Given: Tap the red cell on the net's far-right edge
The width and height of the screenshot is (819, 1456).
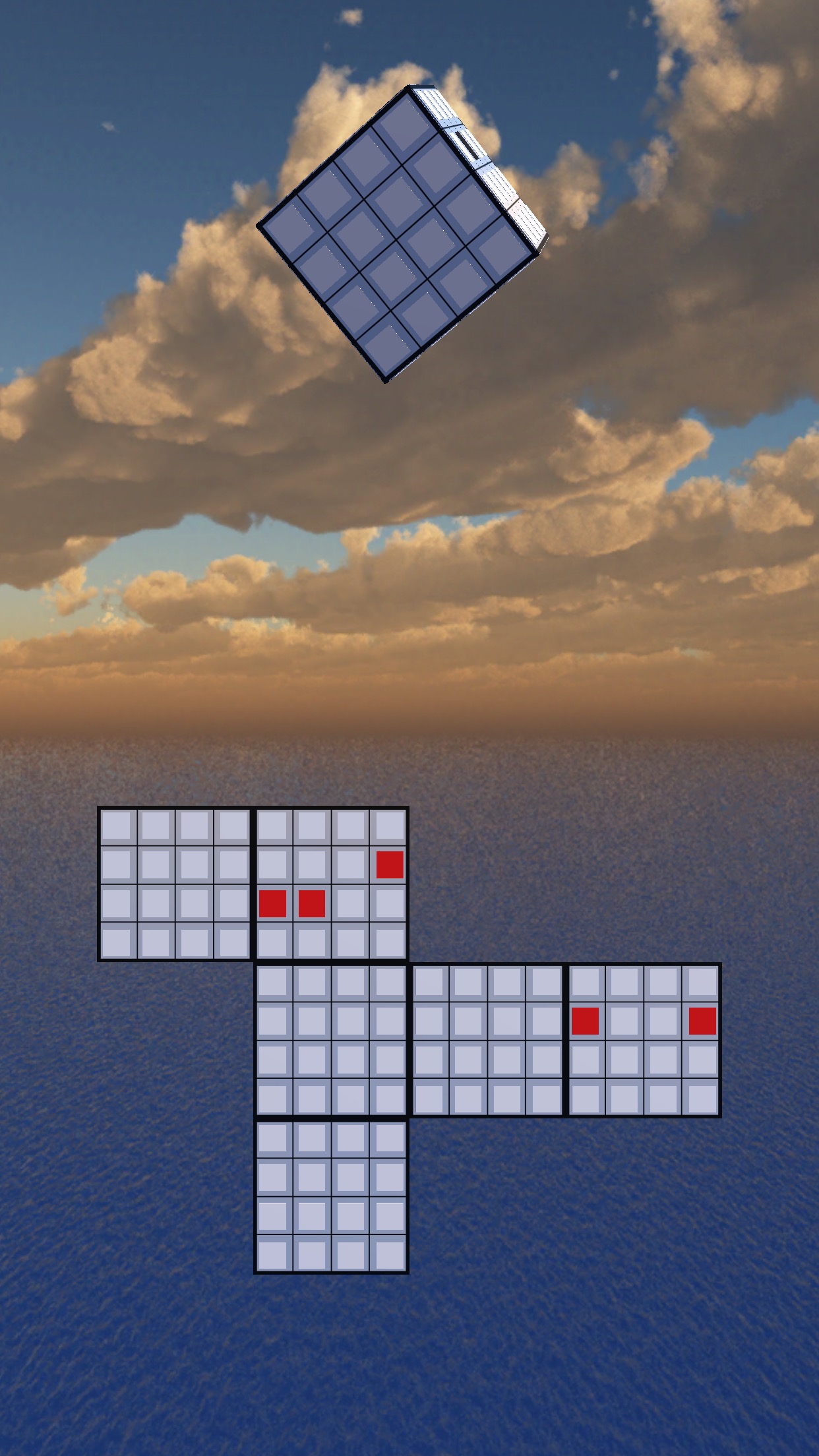Looking at the screenshot, I should (x=702, y=1021).
